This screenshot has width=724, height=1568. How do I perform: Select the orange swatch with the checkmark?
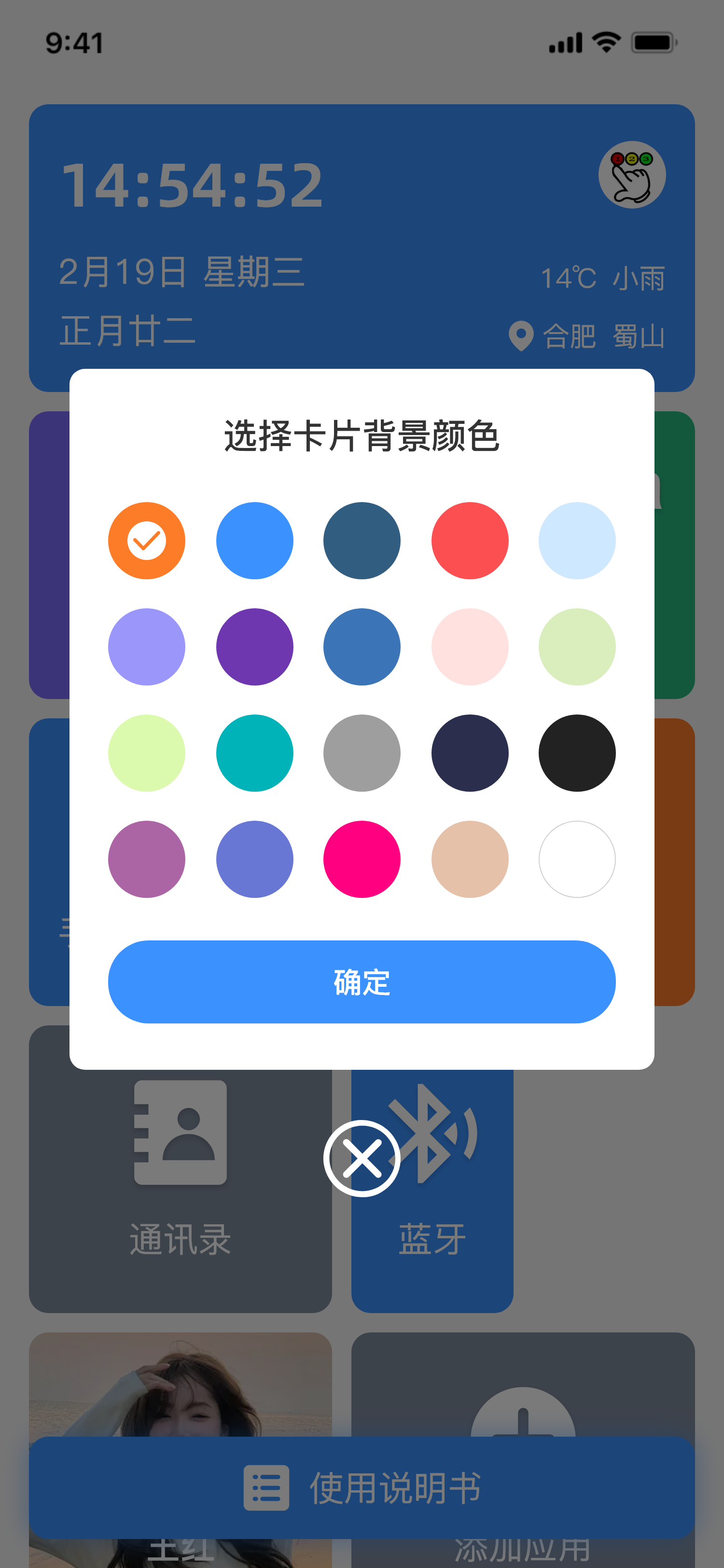pyautogui.click(x=146, y=541)
